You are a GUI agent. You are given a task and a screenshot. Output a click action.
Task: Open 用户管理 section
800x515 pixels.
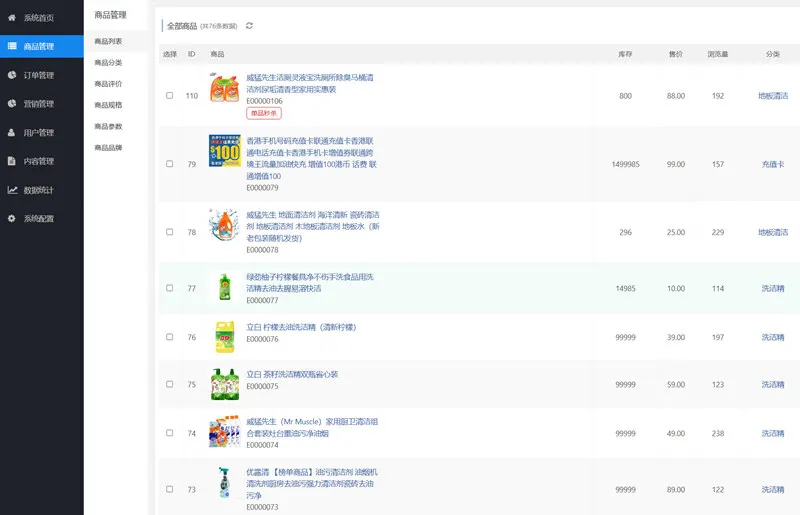[39, 132]
